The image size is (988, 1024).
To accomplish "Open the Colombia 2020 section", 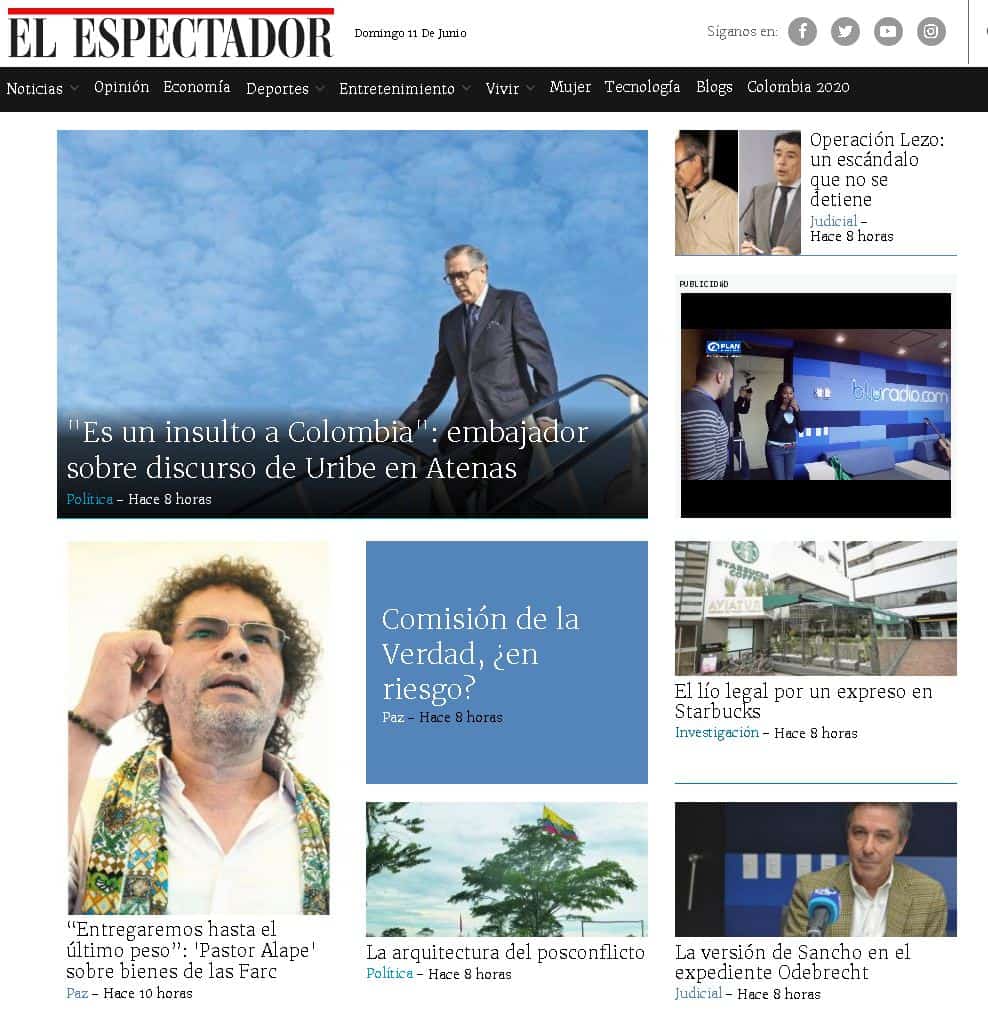I will [798, 87].
